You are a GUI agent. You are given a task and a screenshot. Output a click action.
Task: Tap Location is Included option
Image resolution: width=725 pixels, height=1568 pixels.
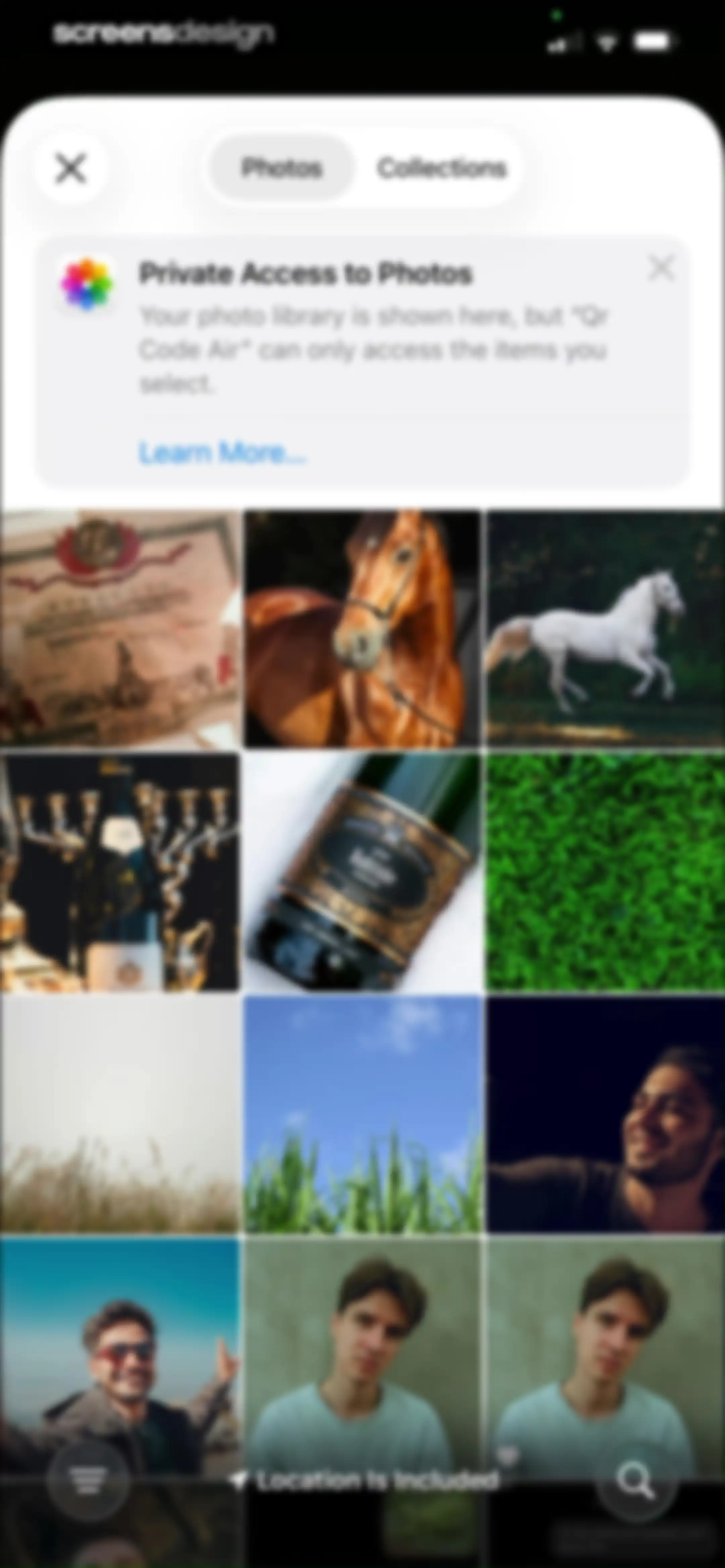[x=365, y=1480]
